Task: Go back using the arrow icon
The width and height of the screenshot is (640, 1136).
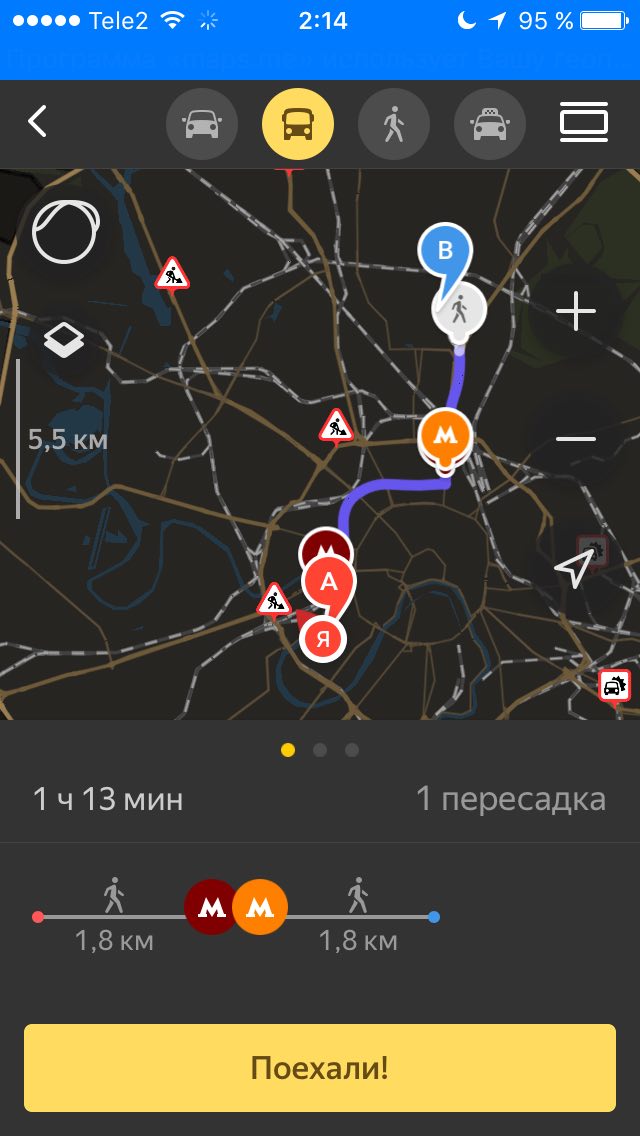Action: coord(38,122)
